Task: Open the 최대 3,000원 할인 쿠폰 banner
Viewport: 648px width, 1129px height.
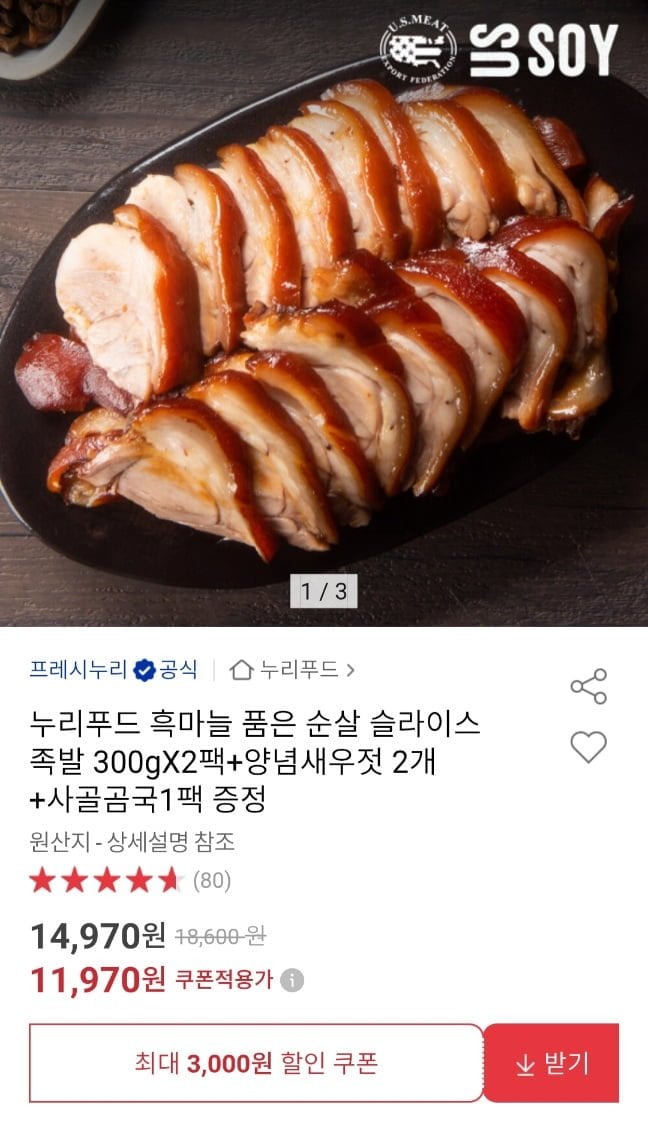Action: point(256,1064)
